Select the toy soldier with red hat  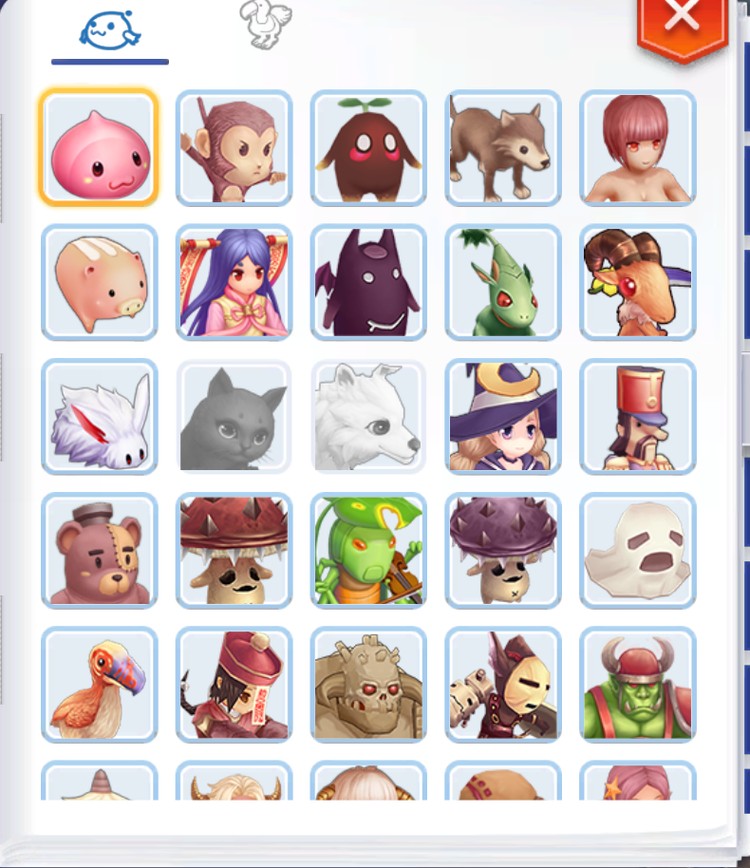[x=638, y=416]
